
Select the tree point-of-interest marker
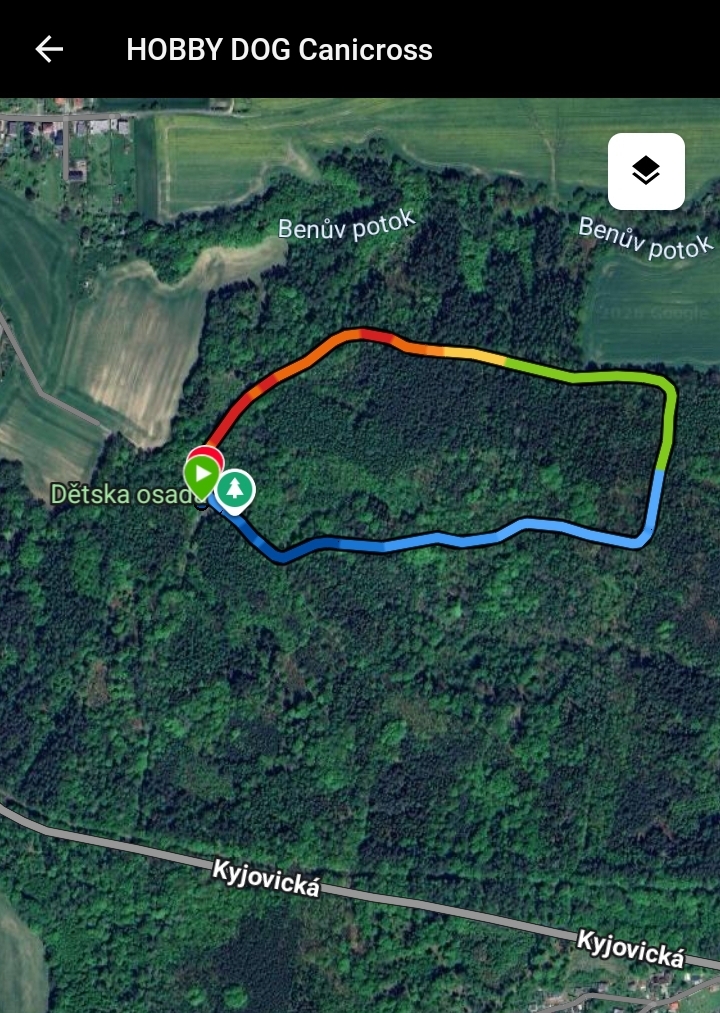[x=235, y=489]
